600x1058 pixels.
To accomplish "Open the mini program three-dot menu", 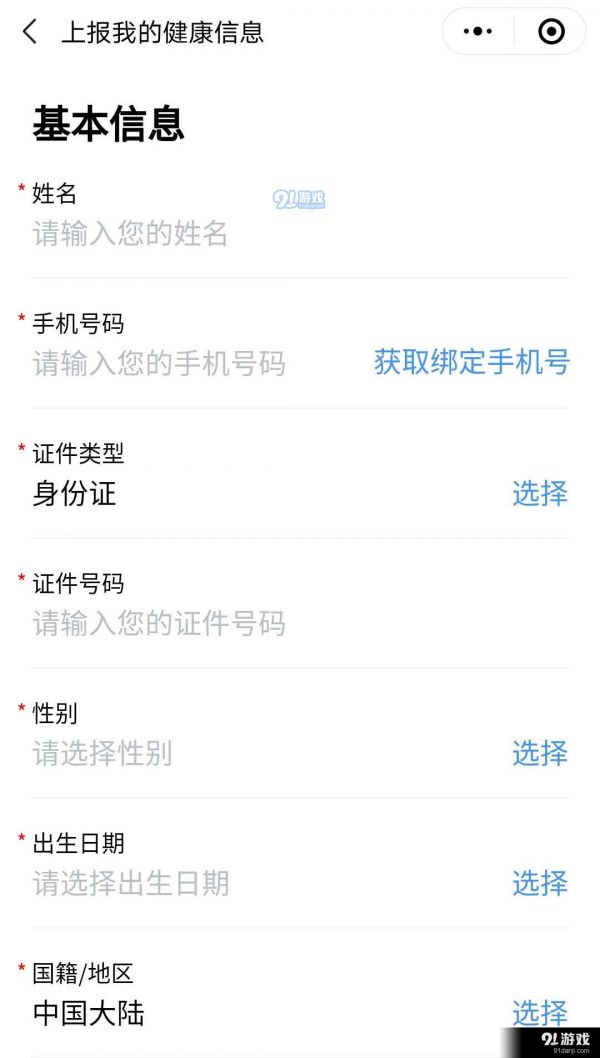I will coord(478,32).
